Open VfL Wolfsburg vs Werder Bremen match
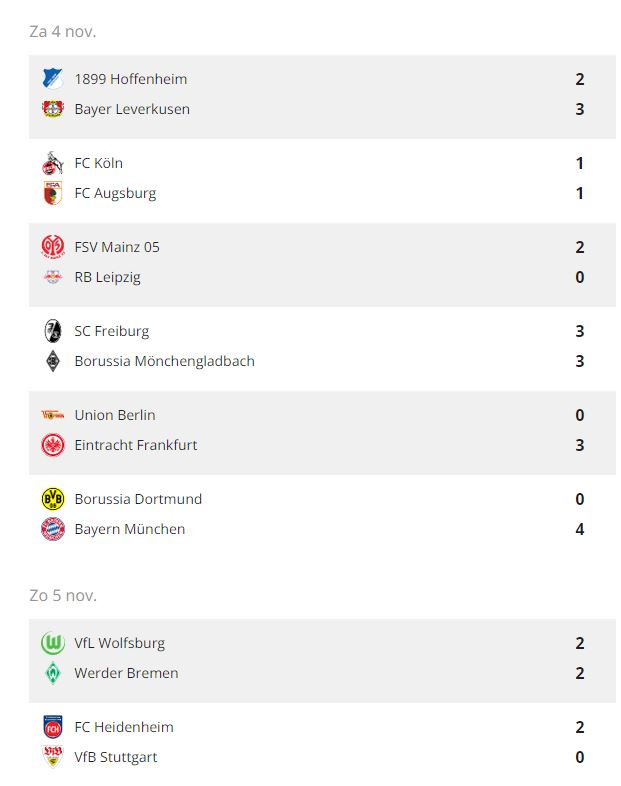 [322, 658]
